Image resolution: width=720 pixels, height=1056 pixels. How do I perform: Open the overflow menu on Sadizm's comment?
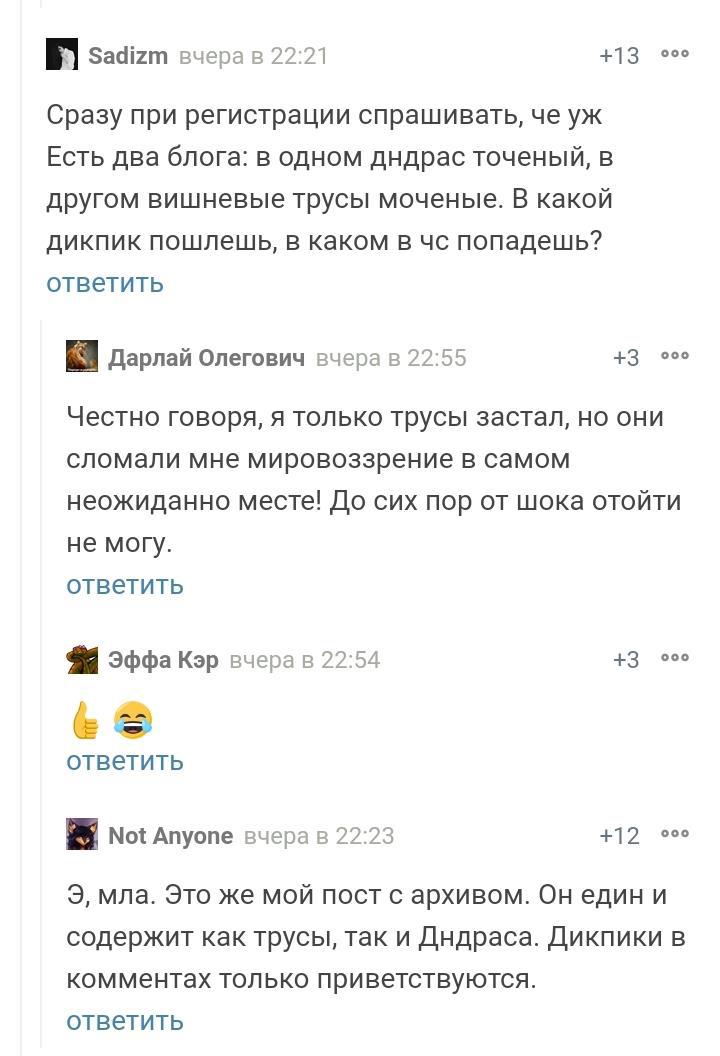pyautogui.click(x=675, y=55)
